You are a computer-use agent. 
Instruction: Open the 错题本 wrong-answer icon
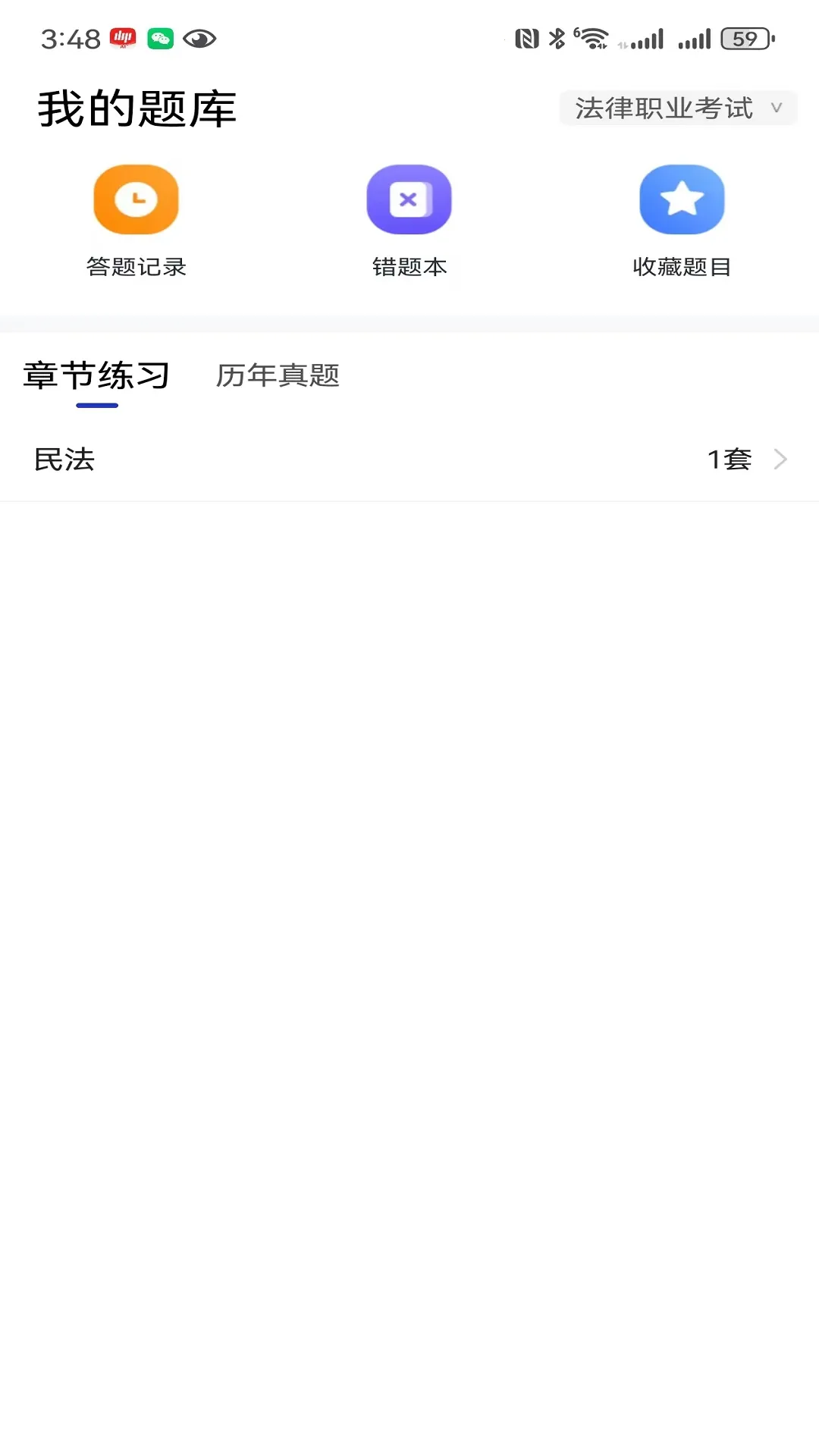coord(409,199)
